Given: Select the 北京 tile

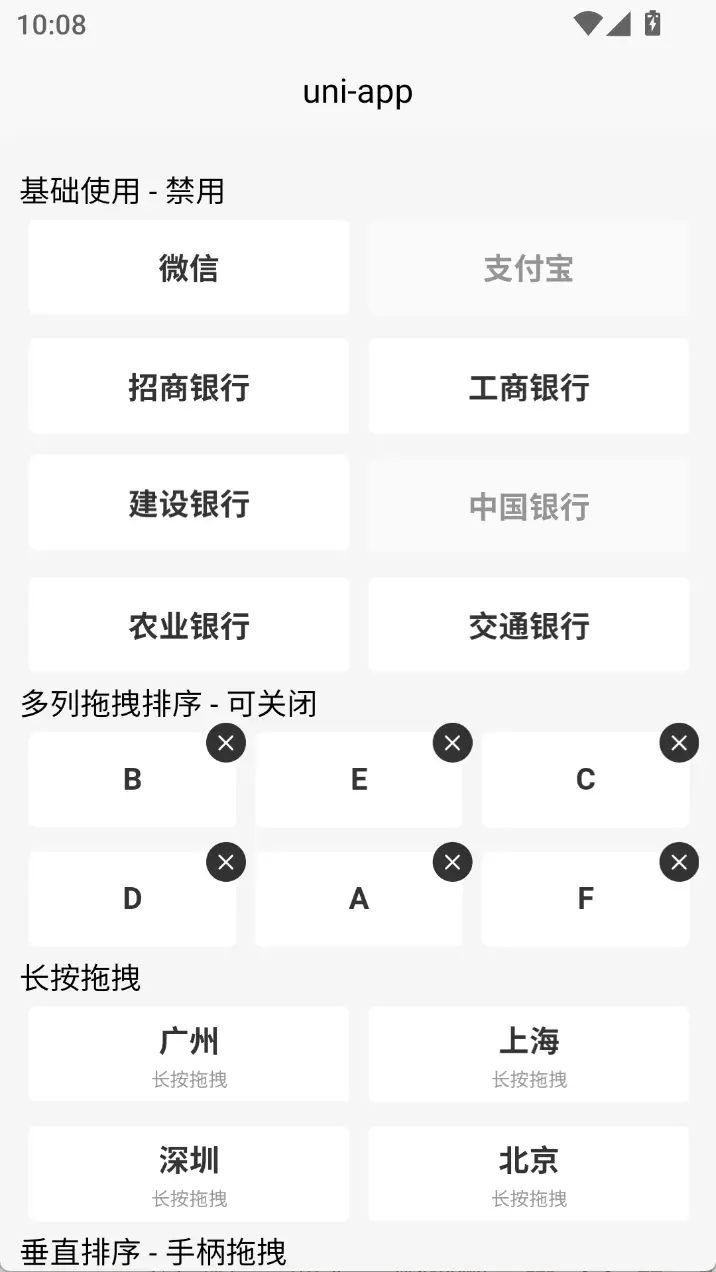Looking at the screenshot, I should click(x=529, y=1173).
